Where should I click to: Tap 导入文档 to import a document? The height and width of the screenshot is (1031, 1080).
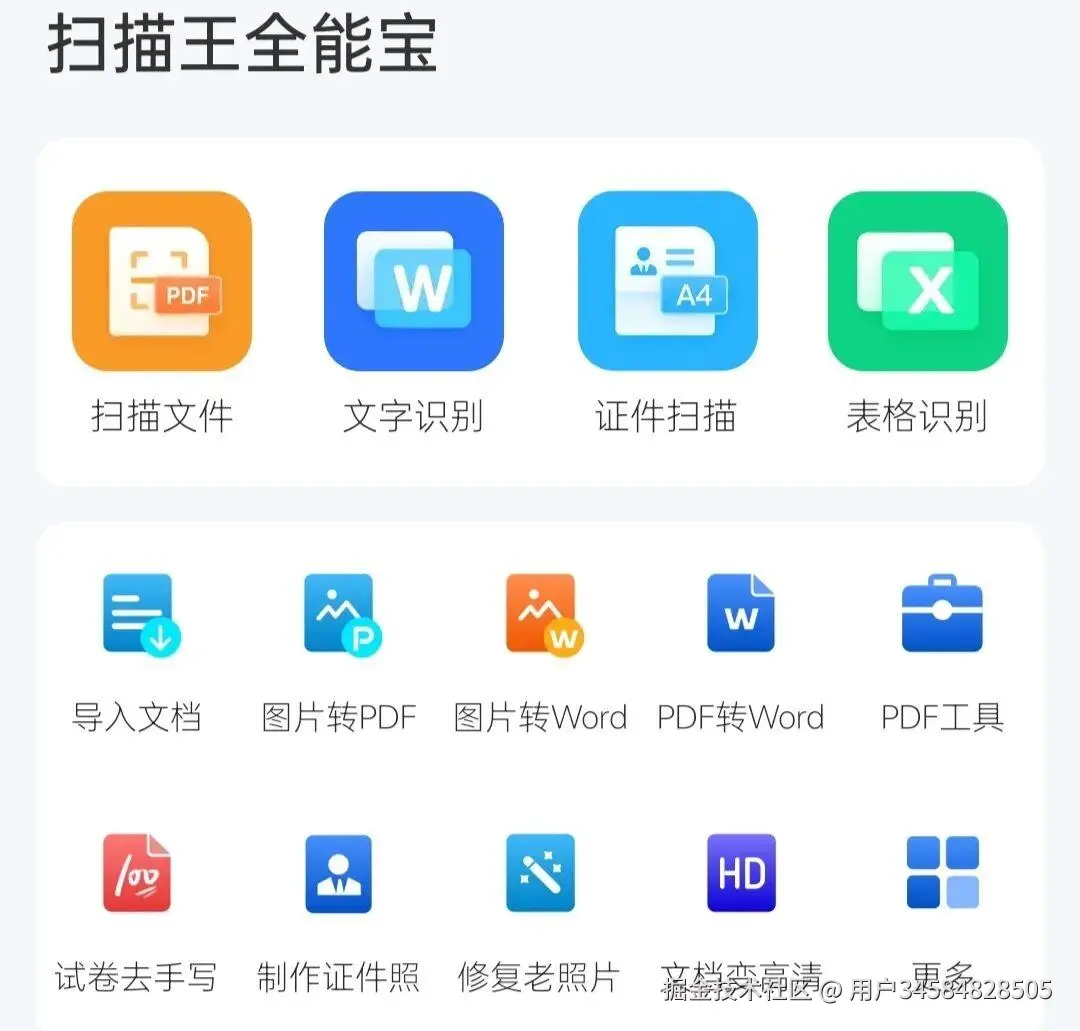click(x=139, y=614)
